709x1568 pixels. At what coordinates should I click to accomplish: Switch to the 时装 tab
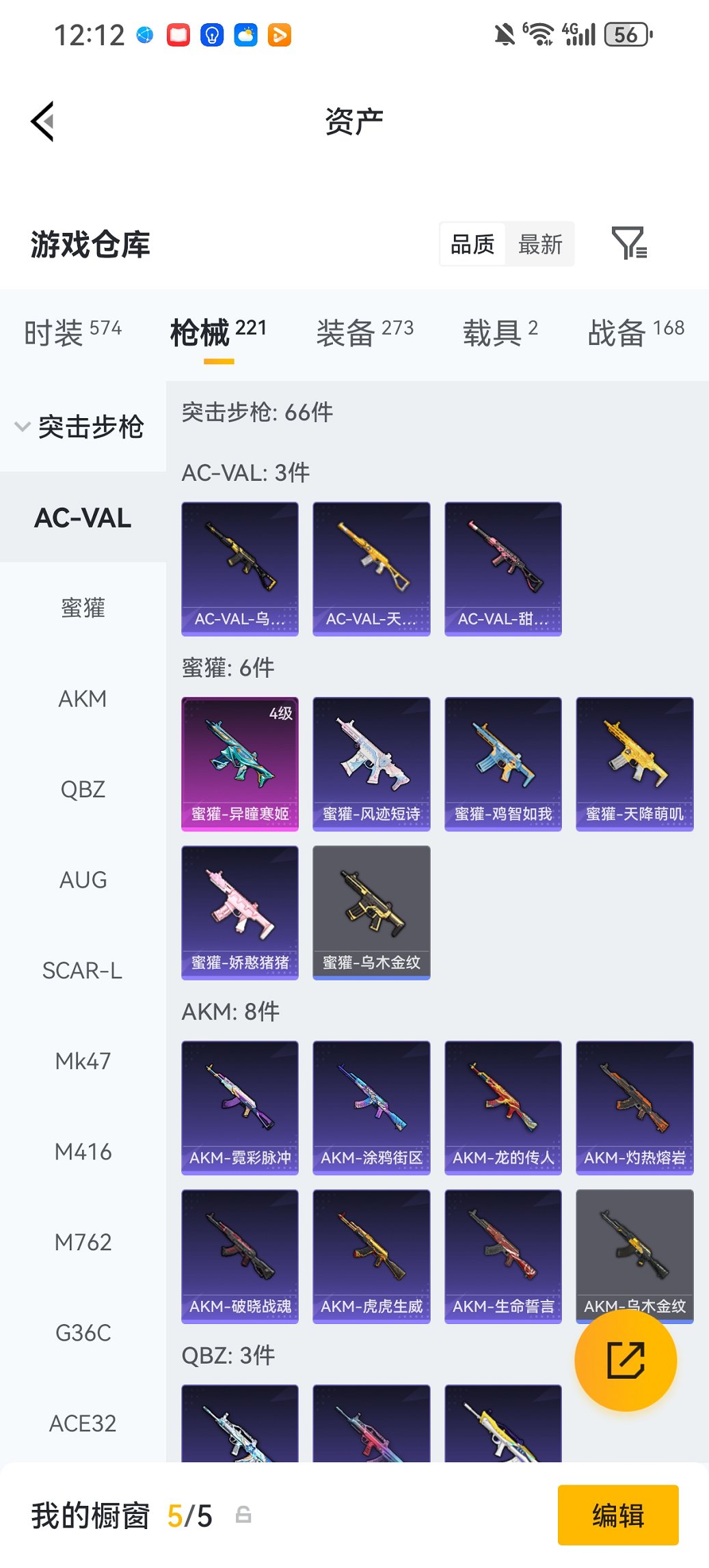pyautogui.click(x=72, y=333)
